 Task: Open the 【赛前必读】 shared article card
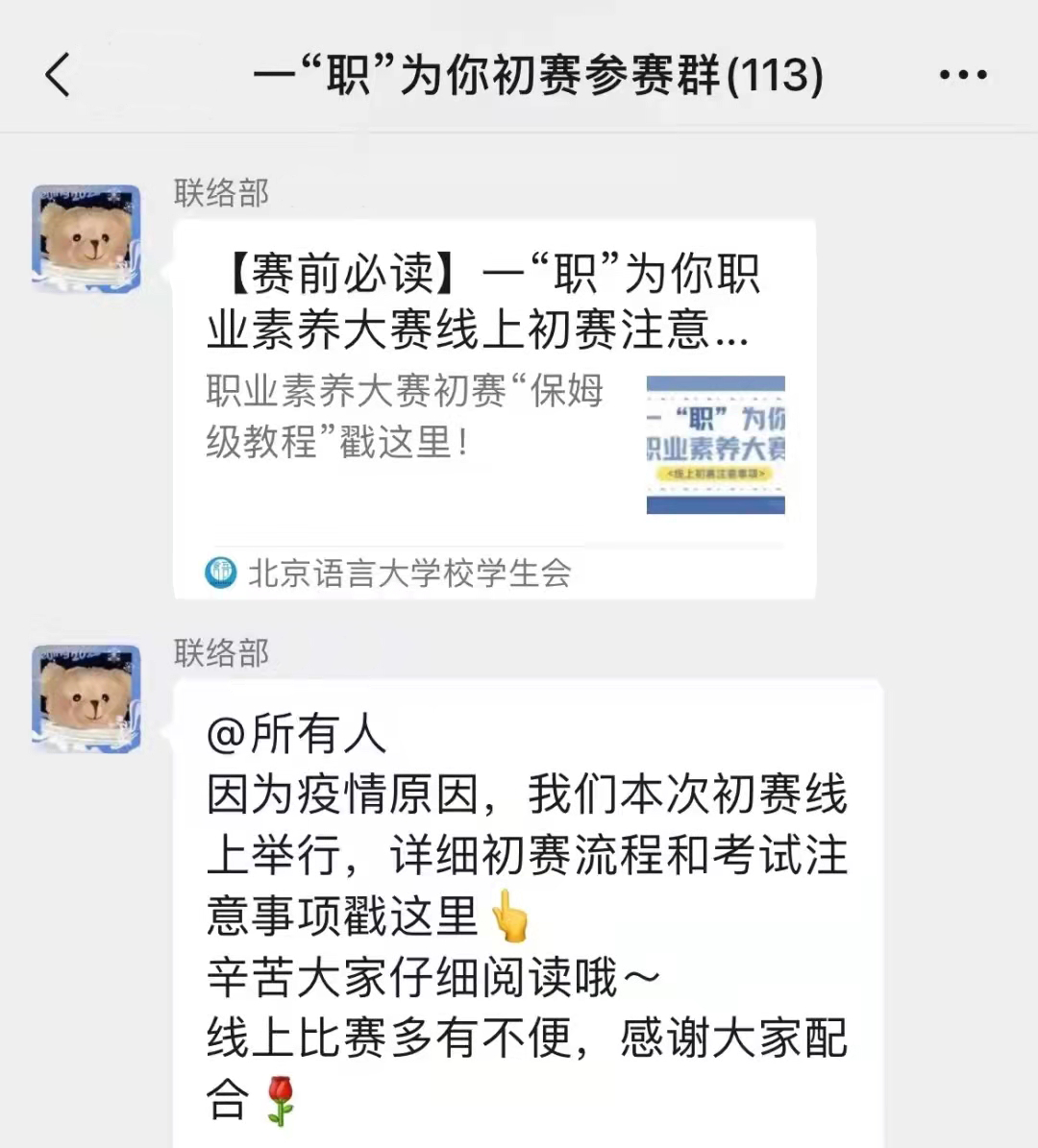[x=494, y=408]
